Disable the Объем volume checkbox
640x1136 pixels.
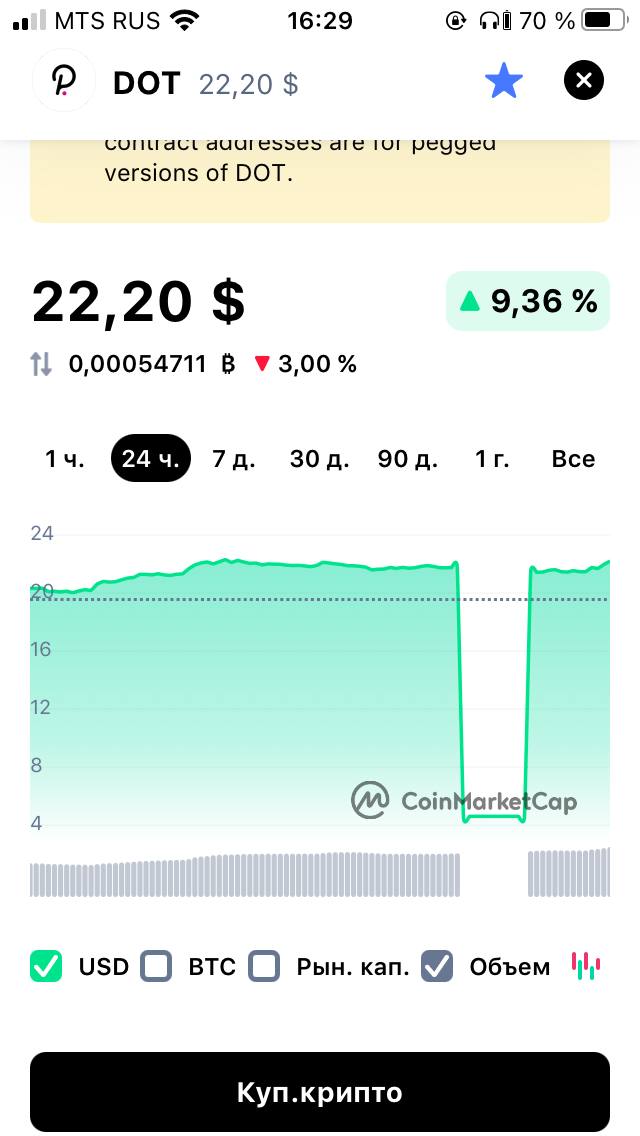[437, 966]
